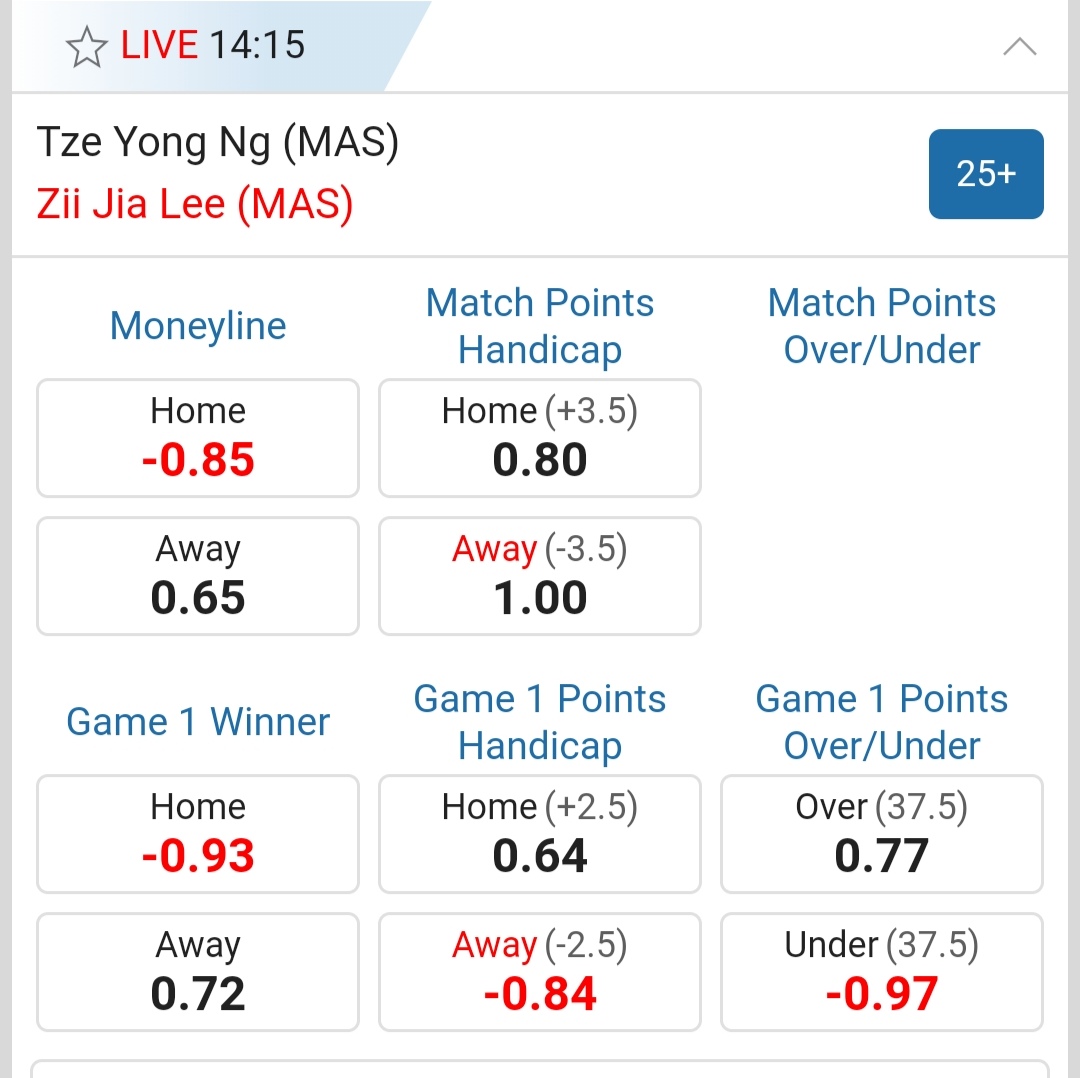This screenshot has width=1080, height=1078.
Task: Pick Match Points Handicap Away (-3.5)
Action: (540, 576)
